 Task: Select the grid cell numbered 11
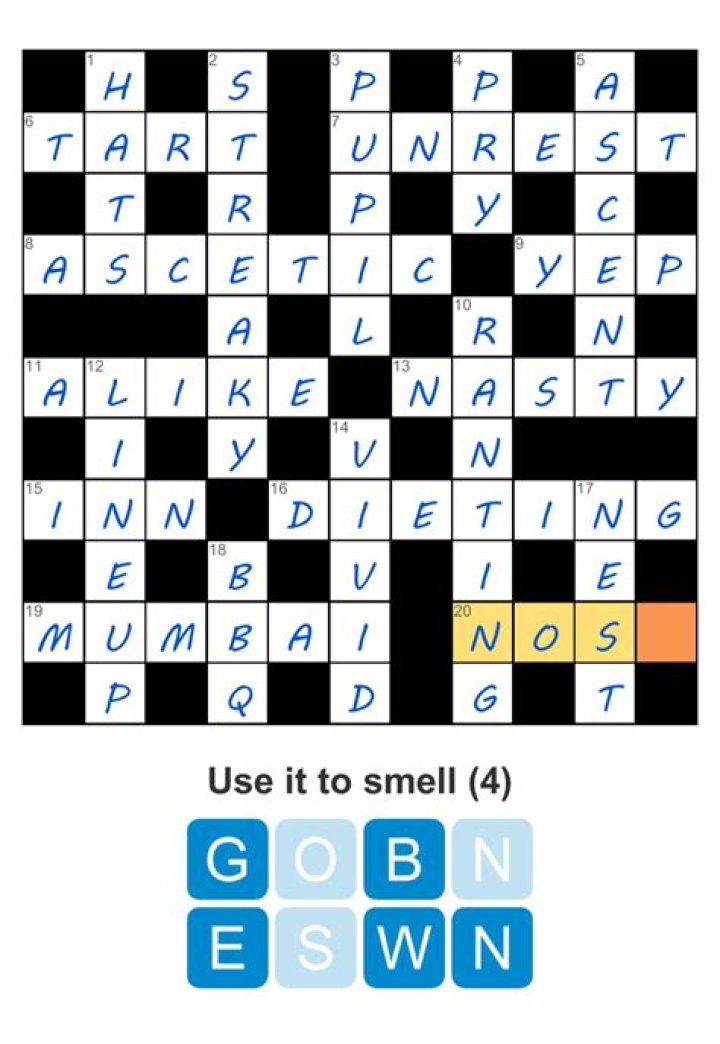[53, 387]
